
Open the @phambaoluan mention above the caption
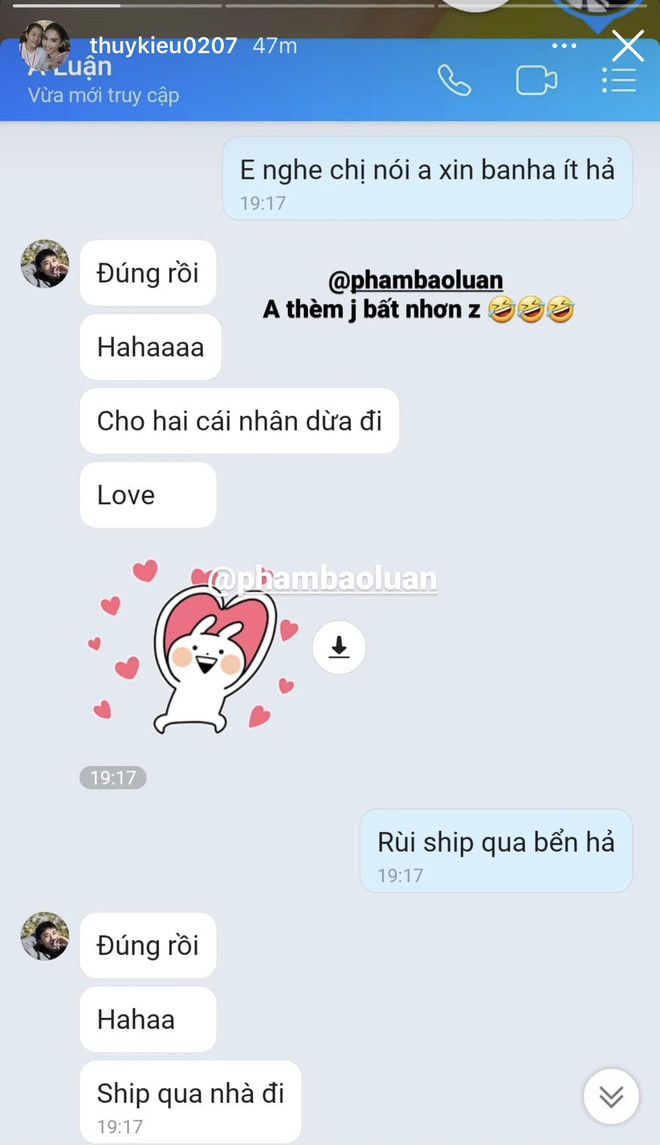coord(416,280)
